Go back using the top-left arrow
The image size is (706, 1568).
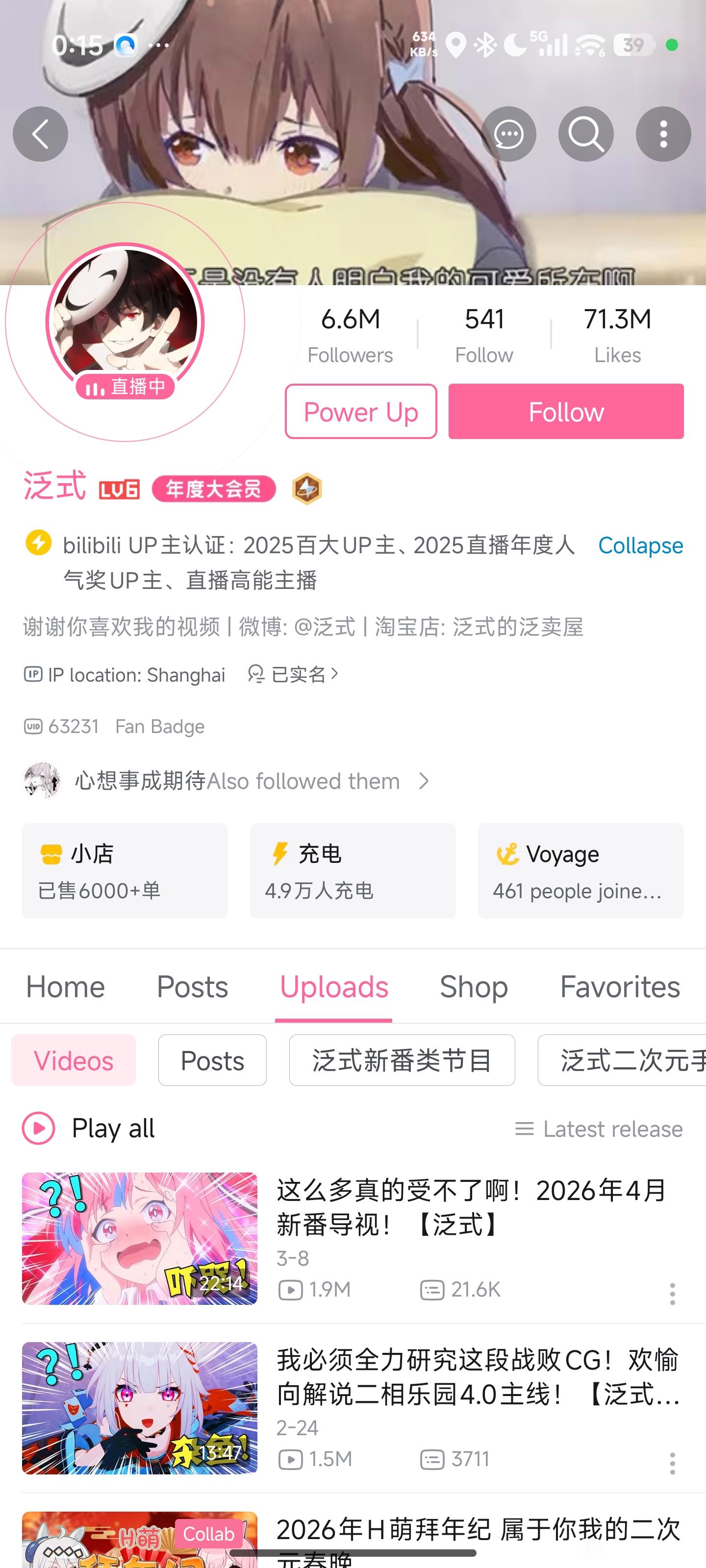pos(40,134)
